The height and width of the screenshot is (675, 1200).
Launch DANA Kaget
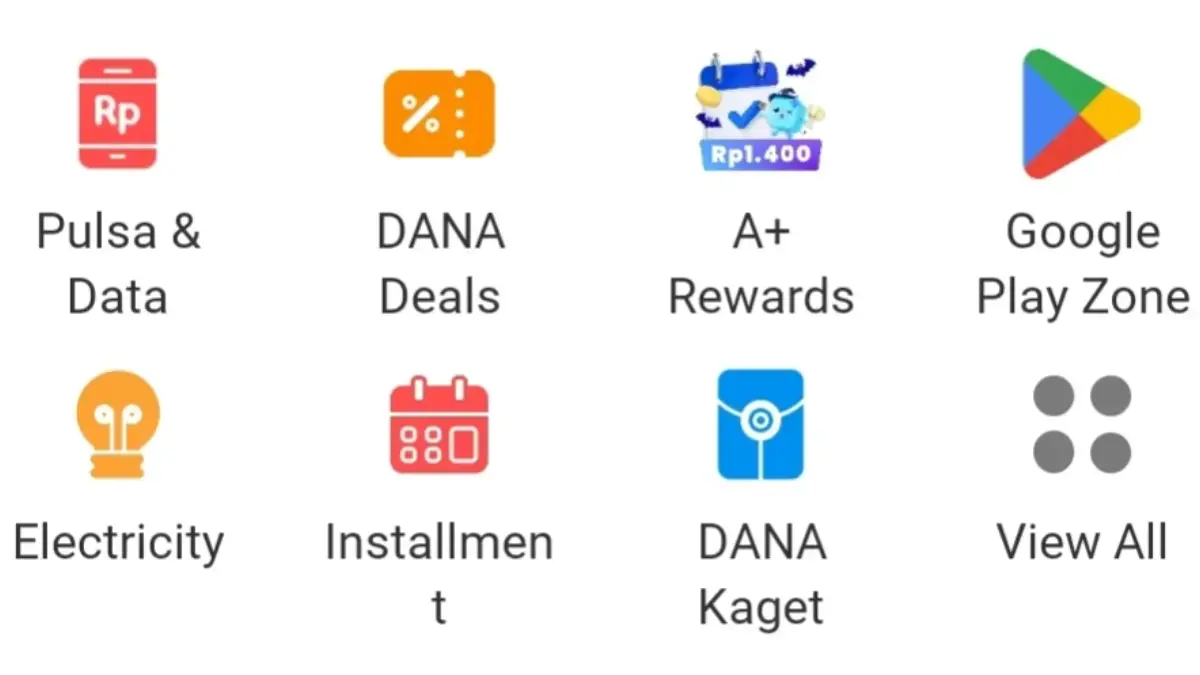click(x=761, y=424)
